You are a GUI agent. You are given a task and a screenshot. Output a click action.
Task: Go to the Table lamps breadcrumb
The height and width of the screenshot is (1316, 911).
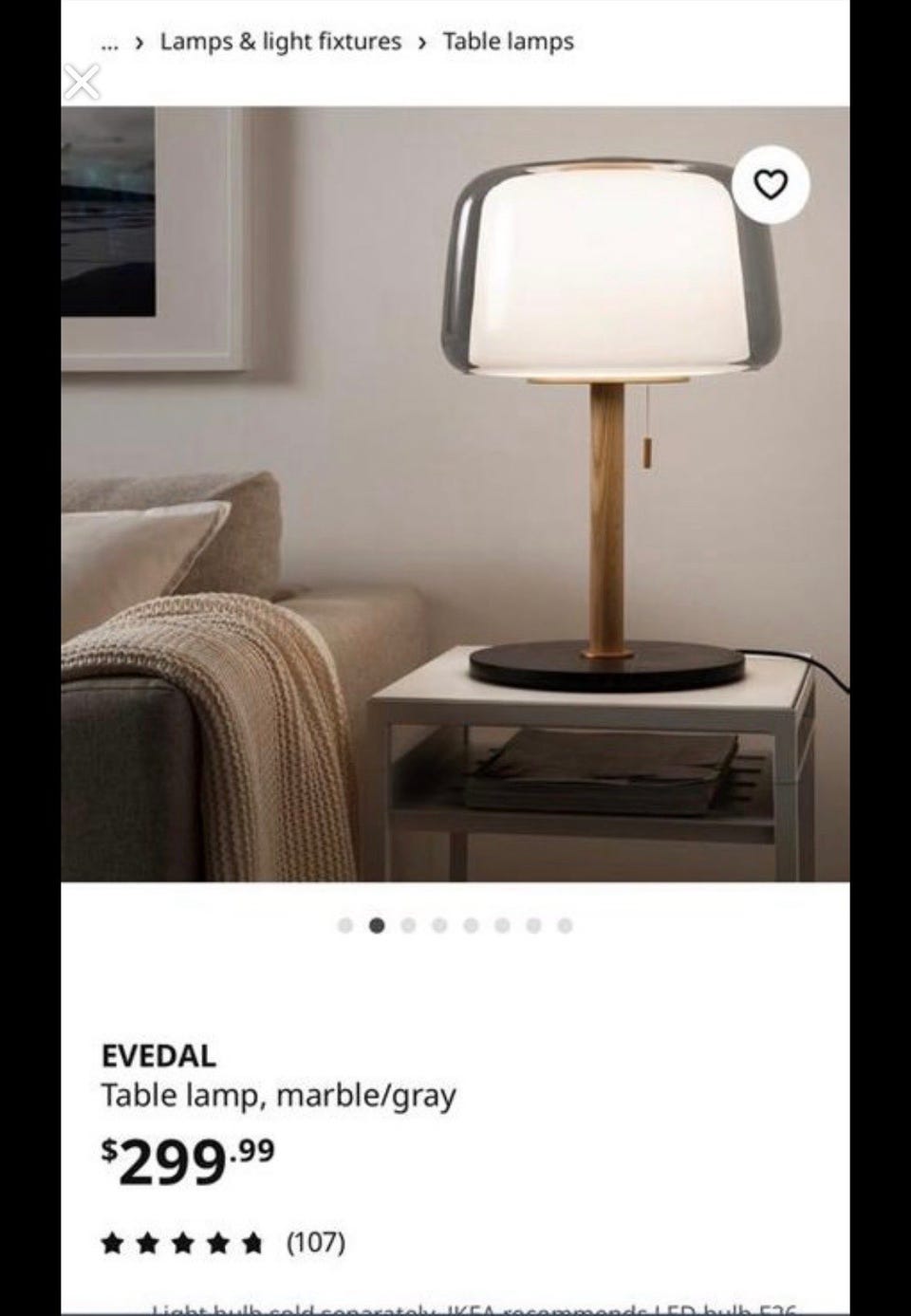point(508,42)
